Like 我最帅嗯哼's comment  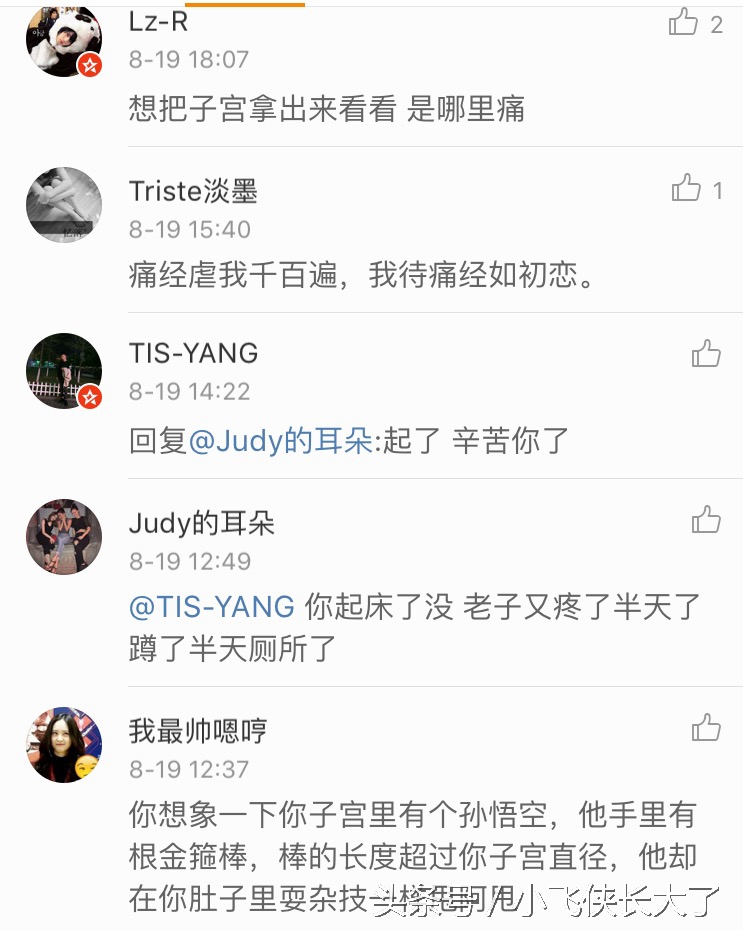click(x=707, y=729)
